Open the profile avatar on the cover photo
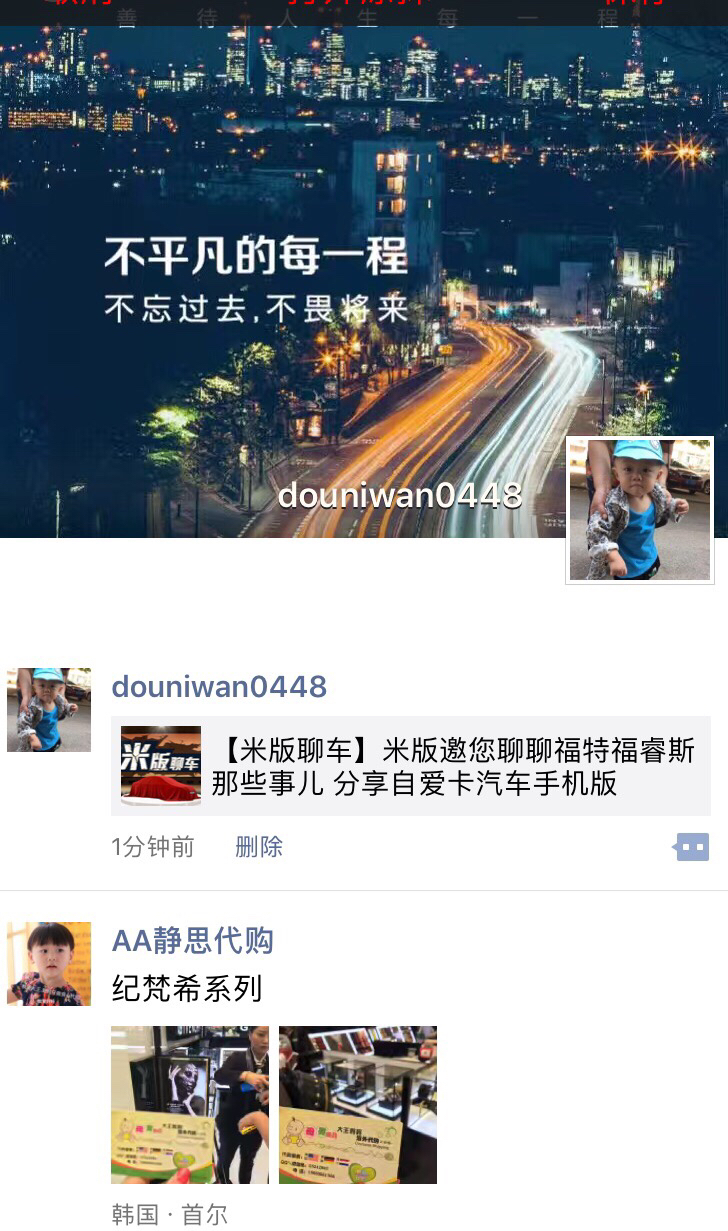The width and height of the screenshot is (728, 1231). point(640,510)
